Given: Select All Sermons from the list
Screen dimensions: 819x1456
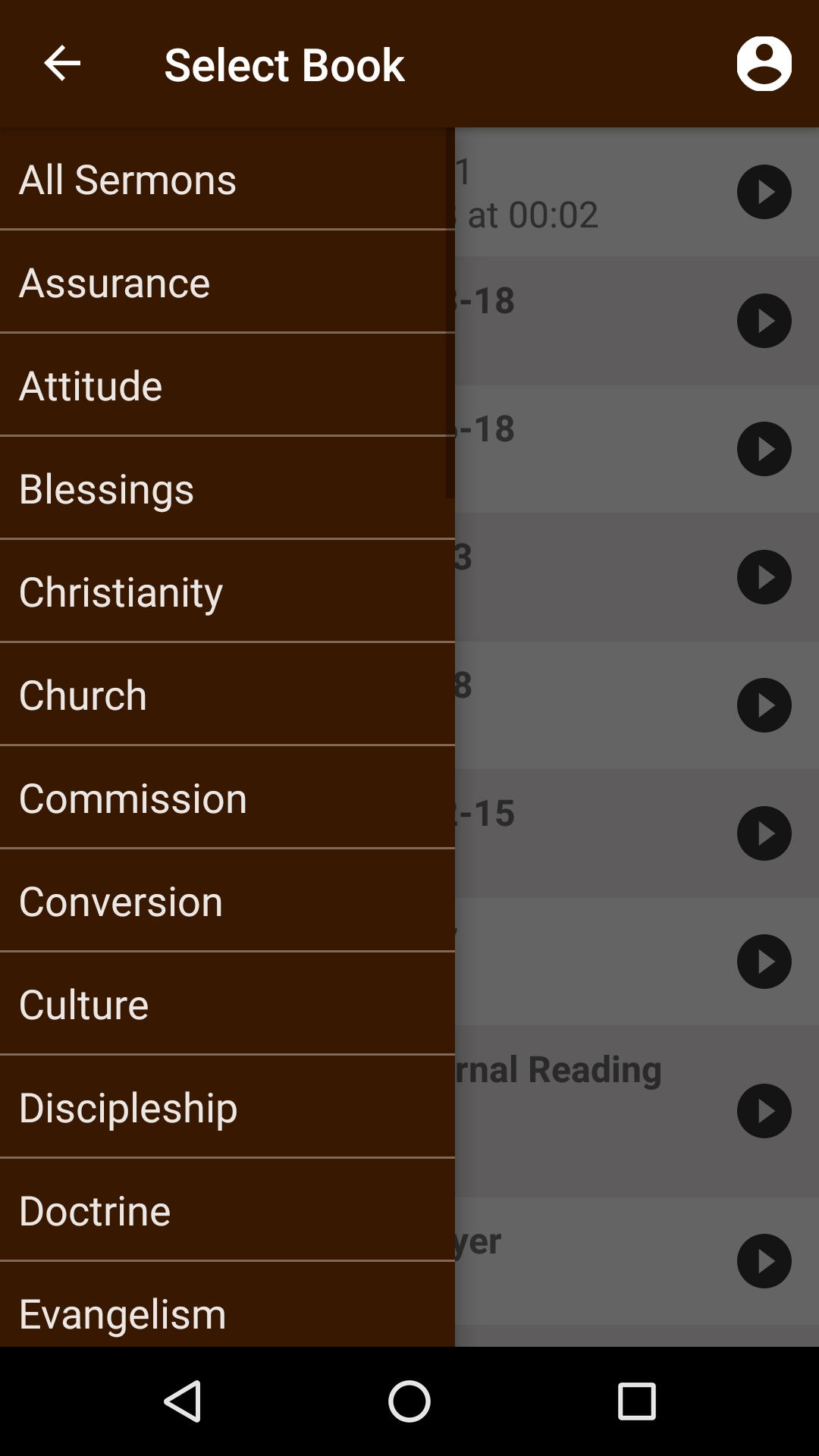Looking at the screenshot, I should (227, 179).
